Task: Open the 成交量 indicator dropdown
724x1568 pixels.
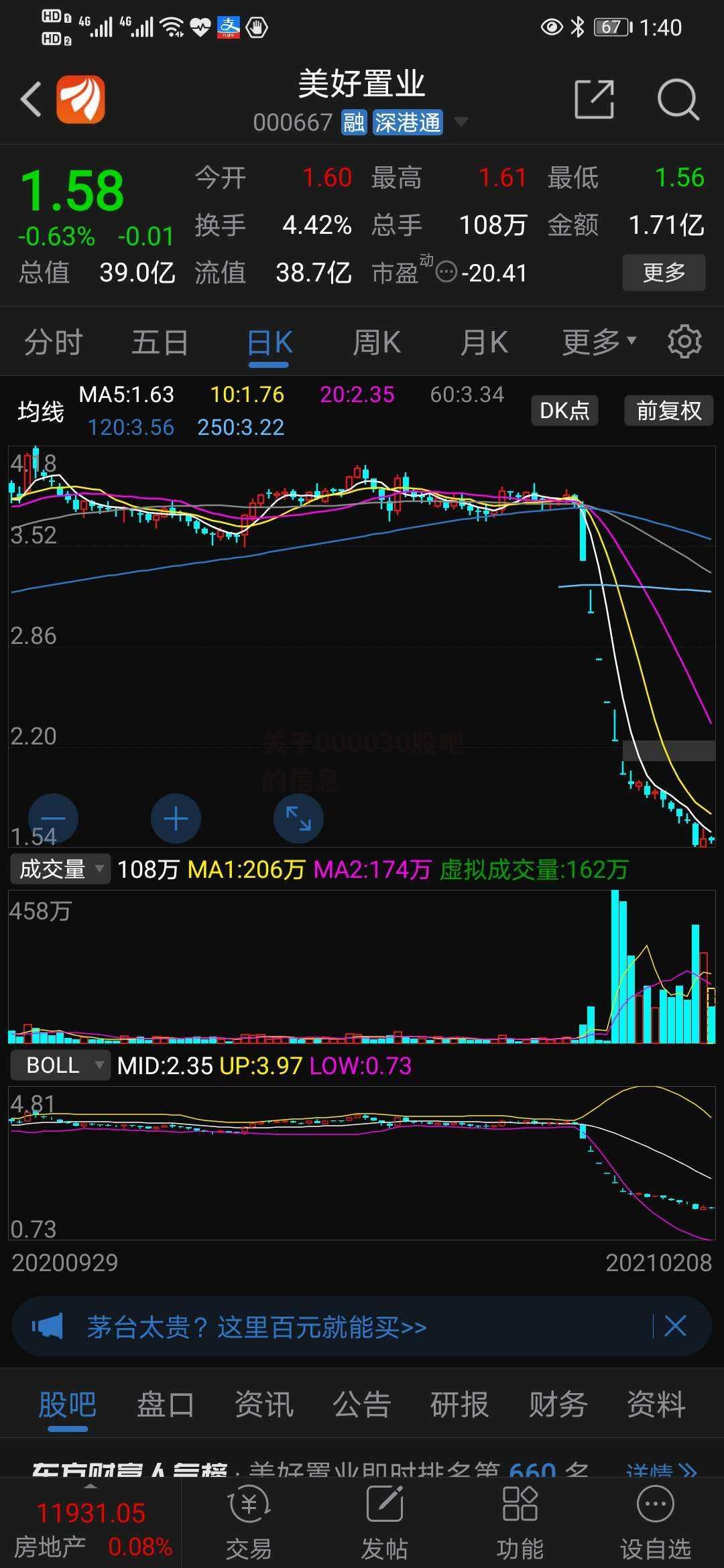Action: pyautogui.click(x=60, y=870)
